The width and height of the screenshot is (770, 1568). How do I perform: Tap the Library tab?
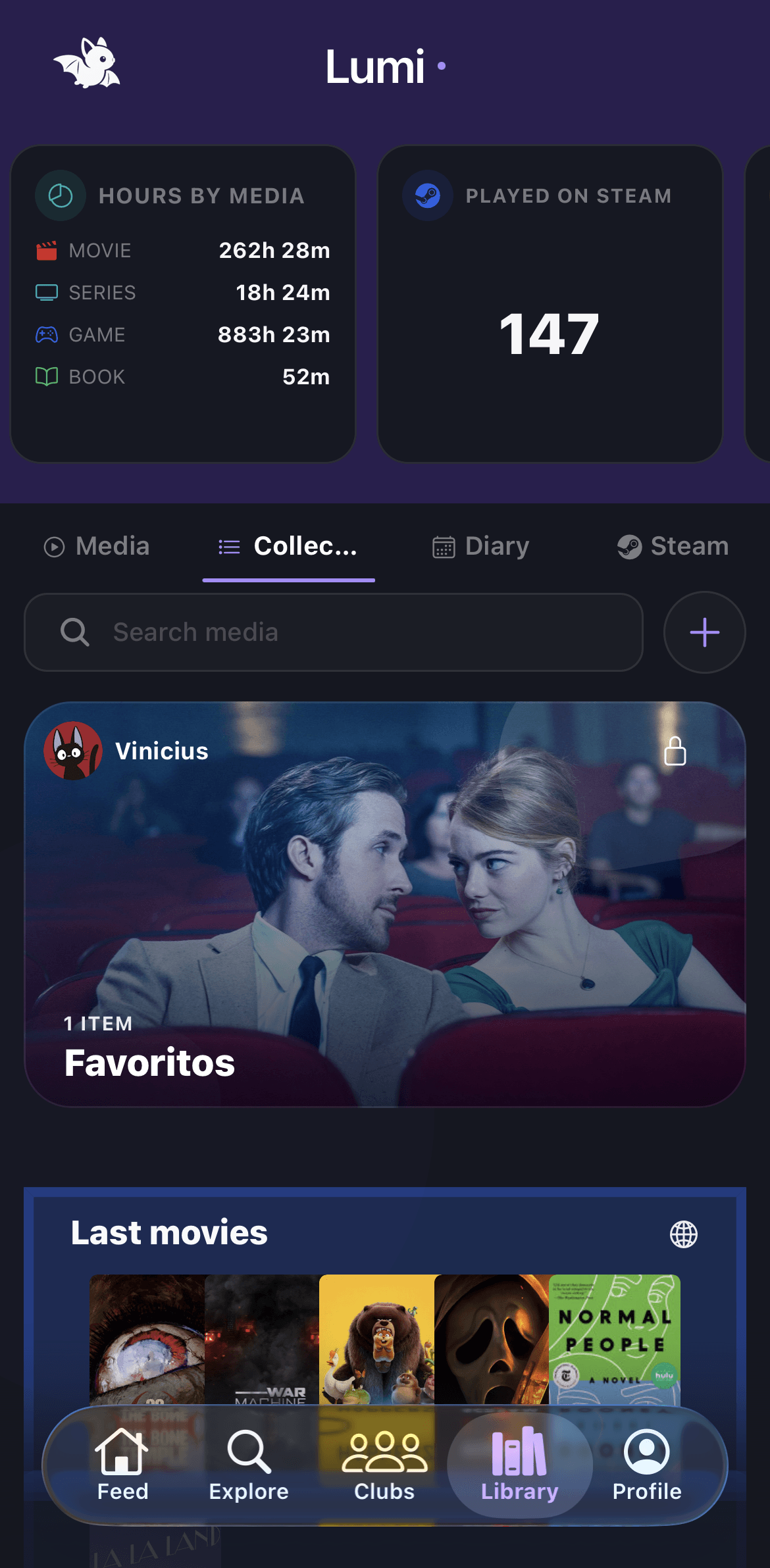tap(519, 1465)
